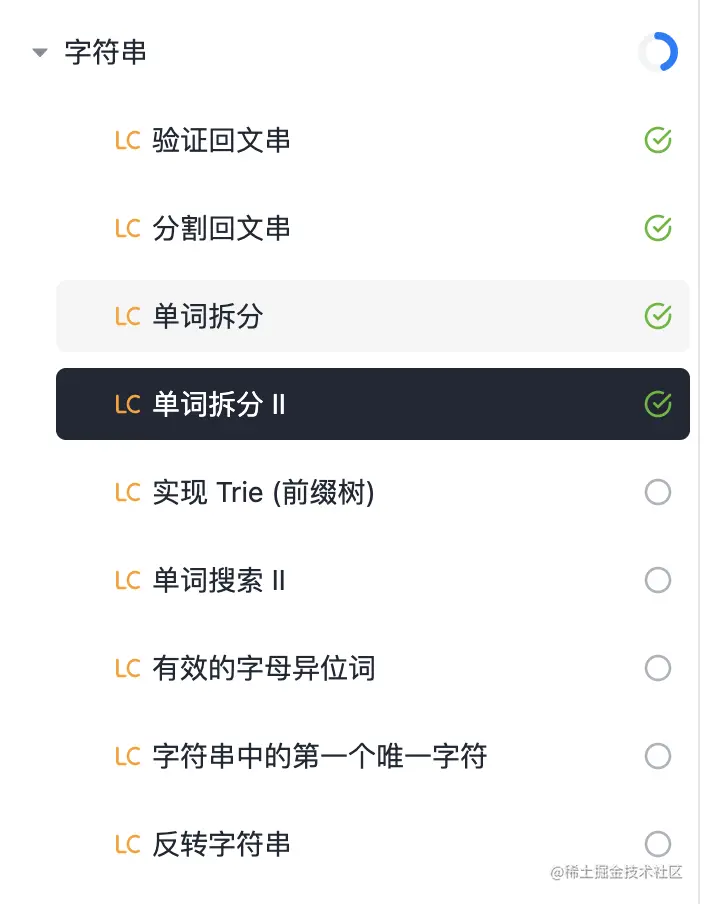Screen dimensions: 706x904
Task: Open the 验证回文串 problem
Action: [x=221, y=141]
